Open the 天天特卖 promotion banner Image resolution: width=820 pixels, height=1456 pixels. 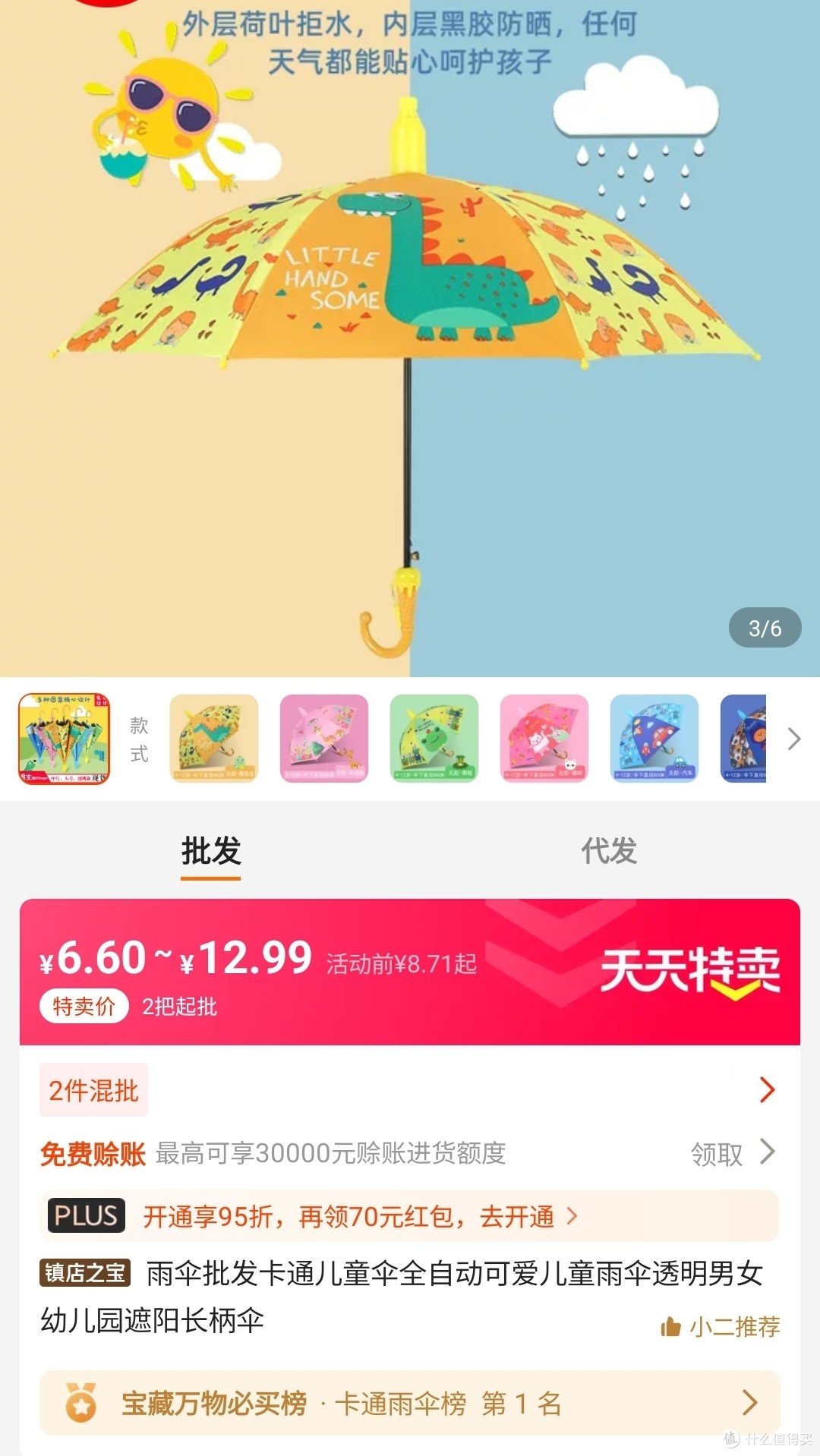point(689,970)
